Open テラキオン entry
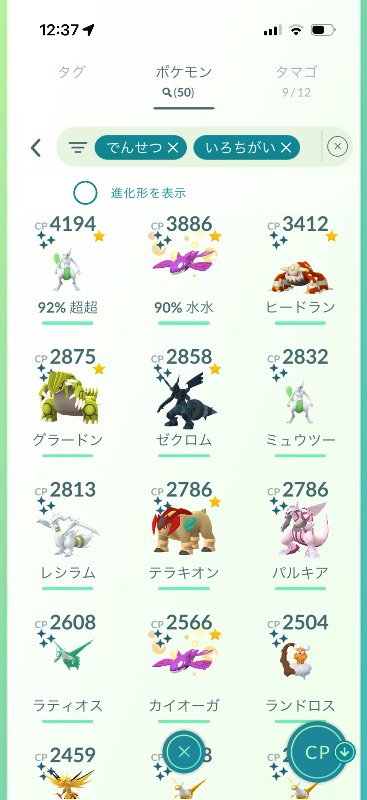Image resolution: width=367 pixels, height=800 pixels. [x=184, y=535]
